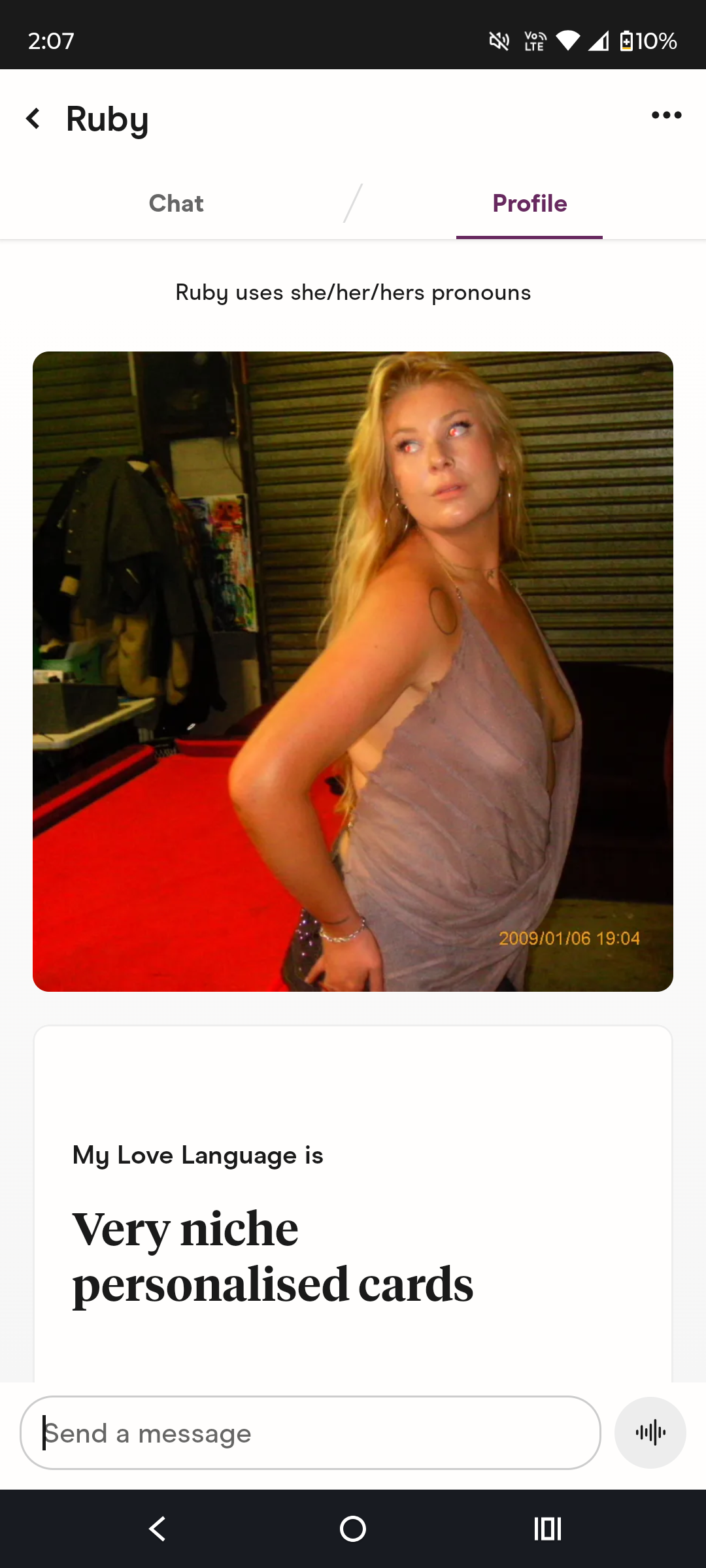Tap the system home button

(x=353, y=1529)
